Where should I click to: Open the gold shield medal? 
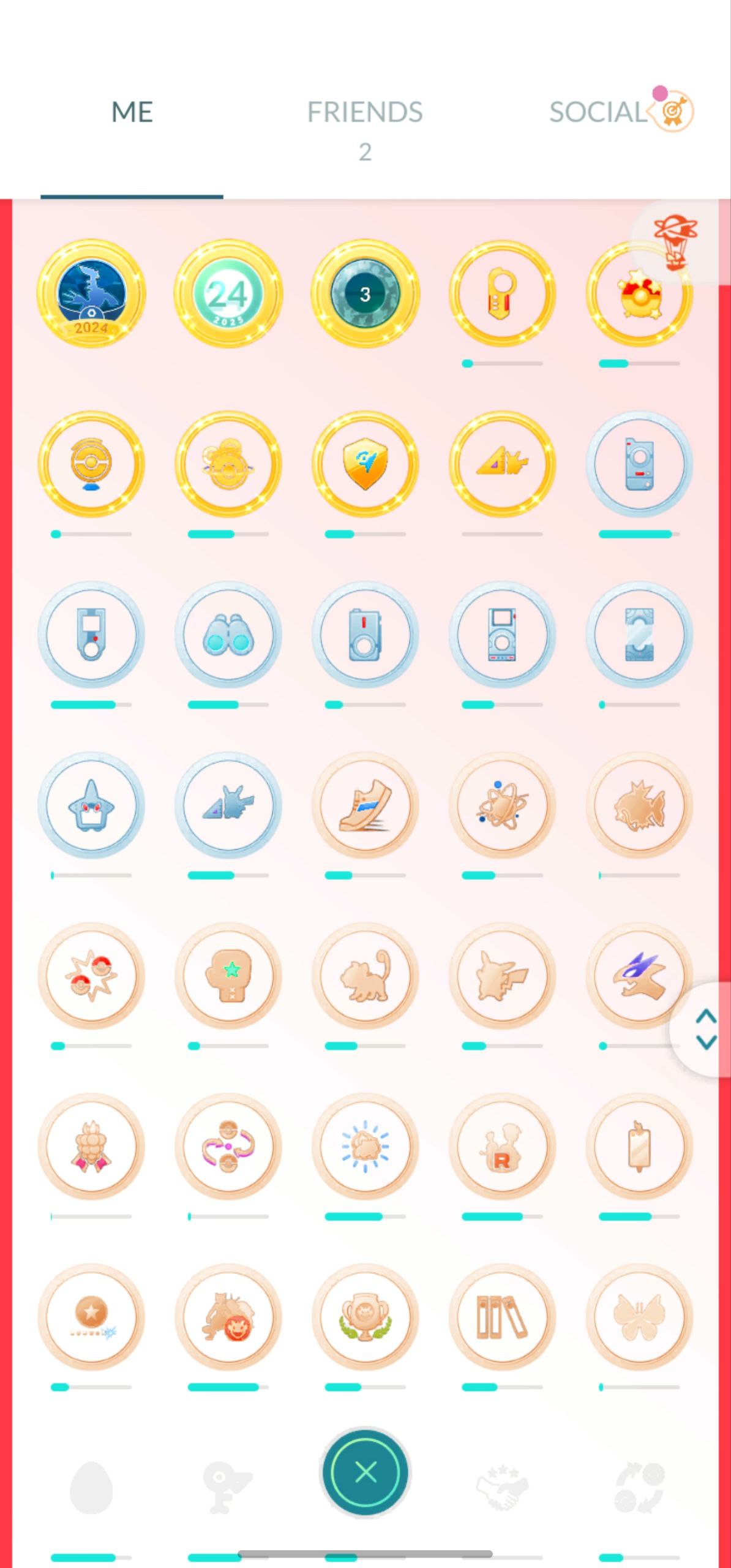(365, 464)
